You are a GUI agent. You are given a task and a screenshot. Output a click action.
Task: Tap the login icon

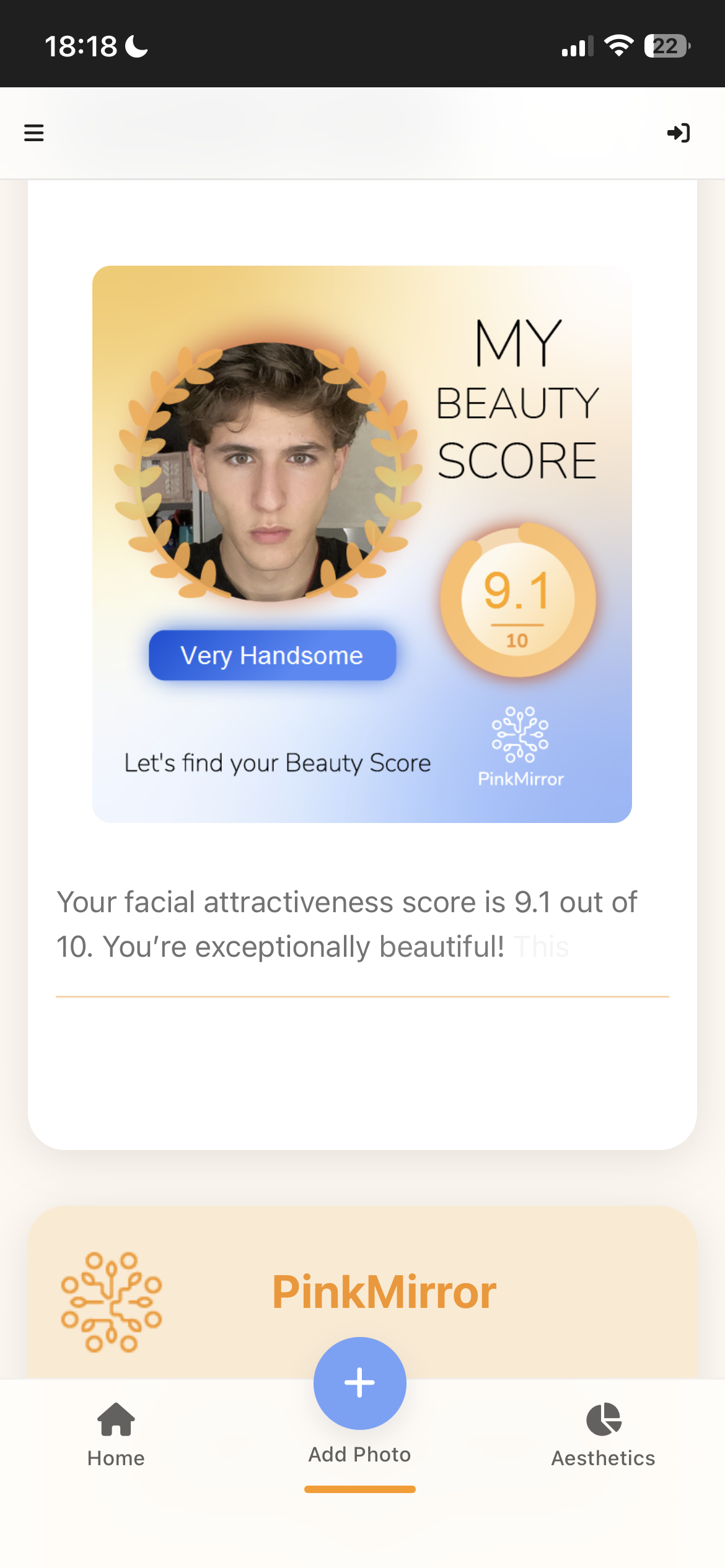679,133
